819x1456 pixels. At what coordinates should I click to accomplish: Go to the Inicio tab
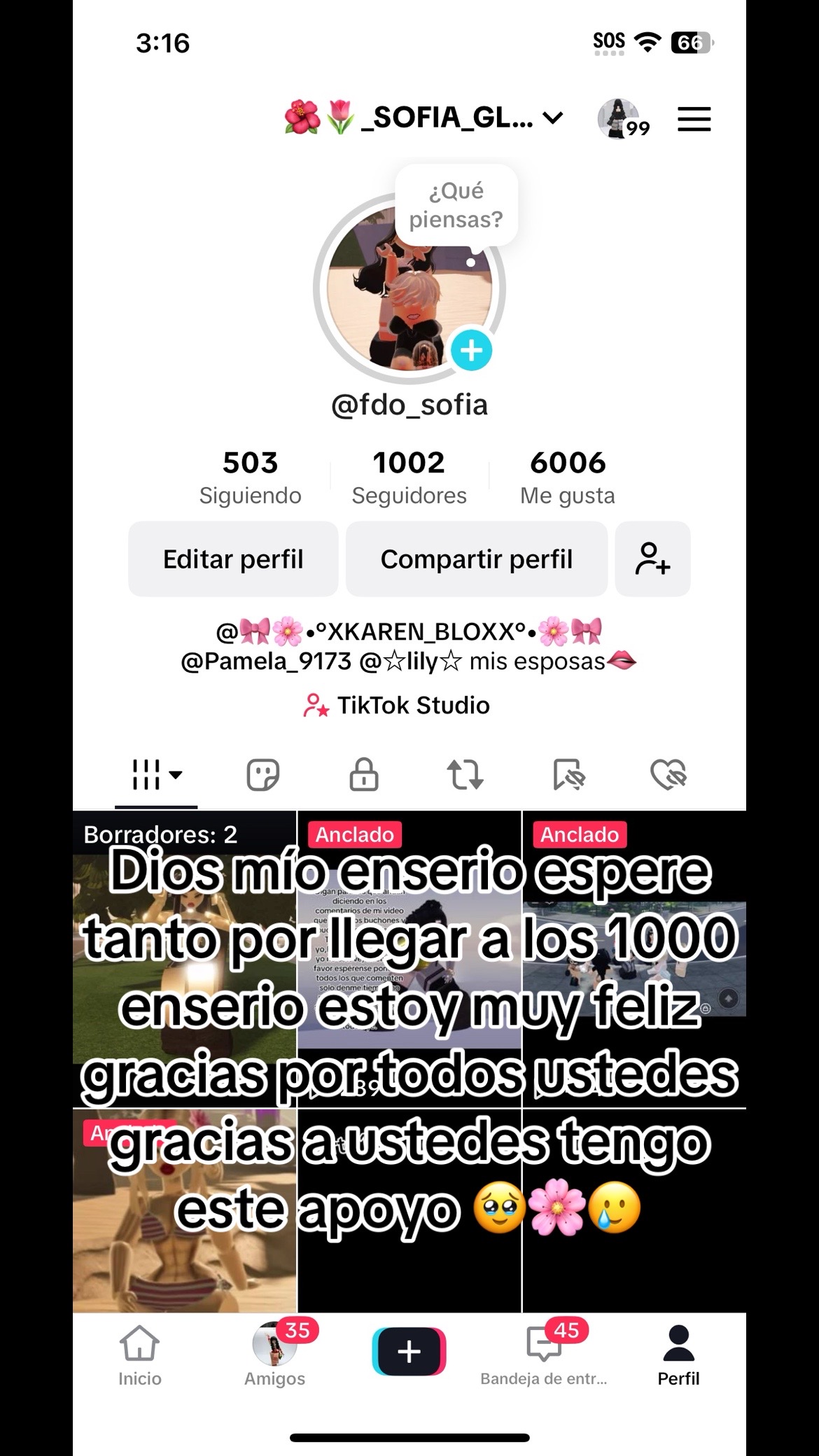pos(139,1356)
